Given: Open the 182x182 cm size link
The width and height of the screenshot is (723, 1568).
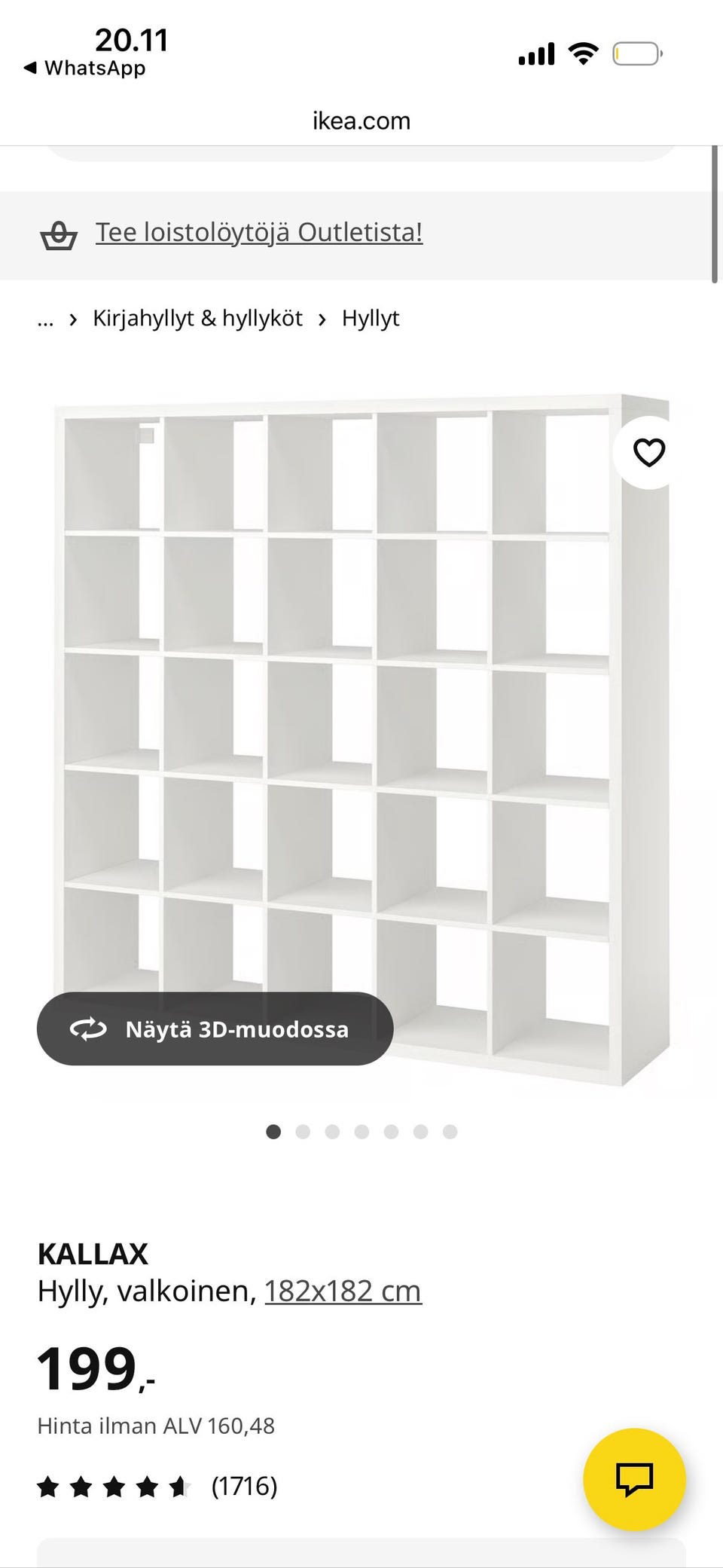Looking at the screenshot, I should 343,1291.
